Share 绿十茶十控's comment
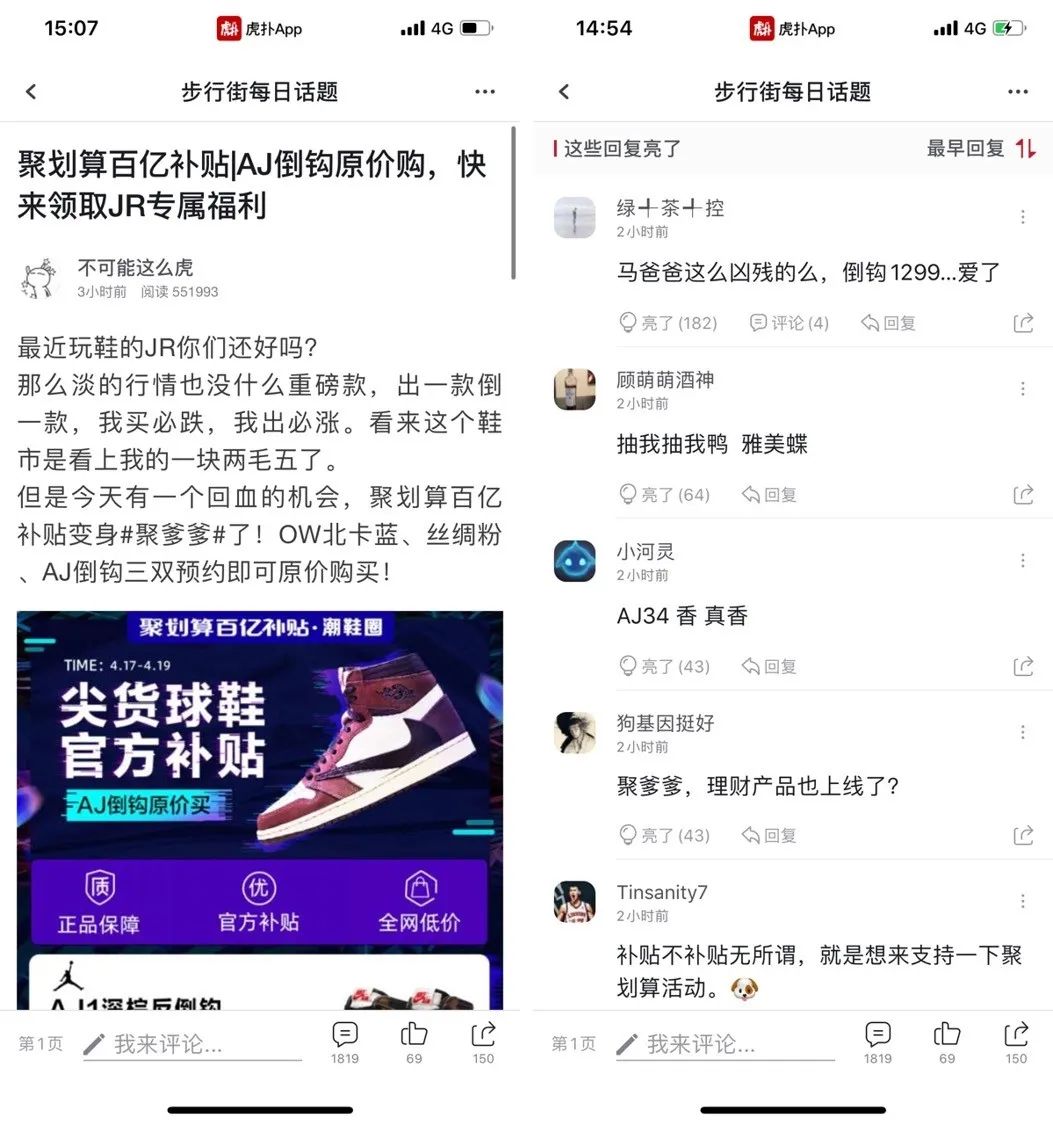The height and width of the screenshot is (1125, 1053). coord(1023,323)
